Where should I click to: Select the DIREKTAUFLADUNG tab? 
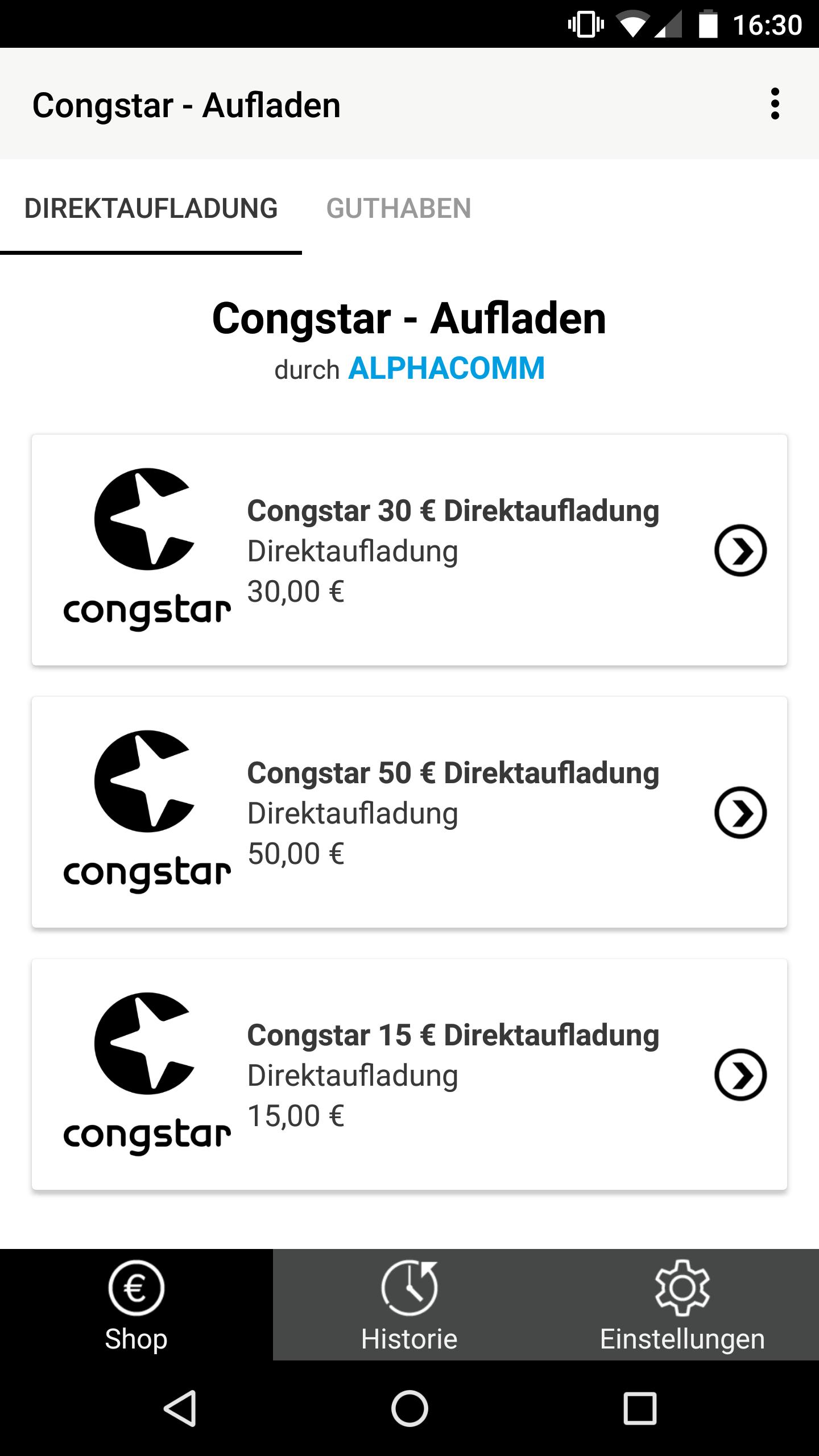click(151, 209)
